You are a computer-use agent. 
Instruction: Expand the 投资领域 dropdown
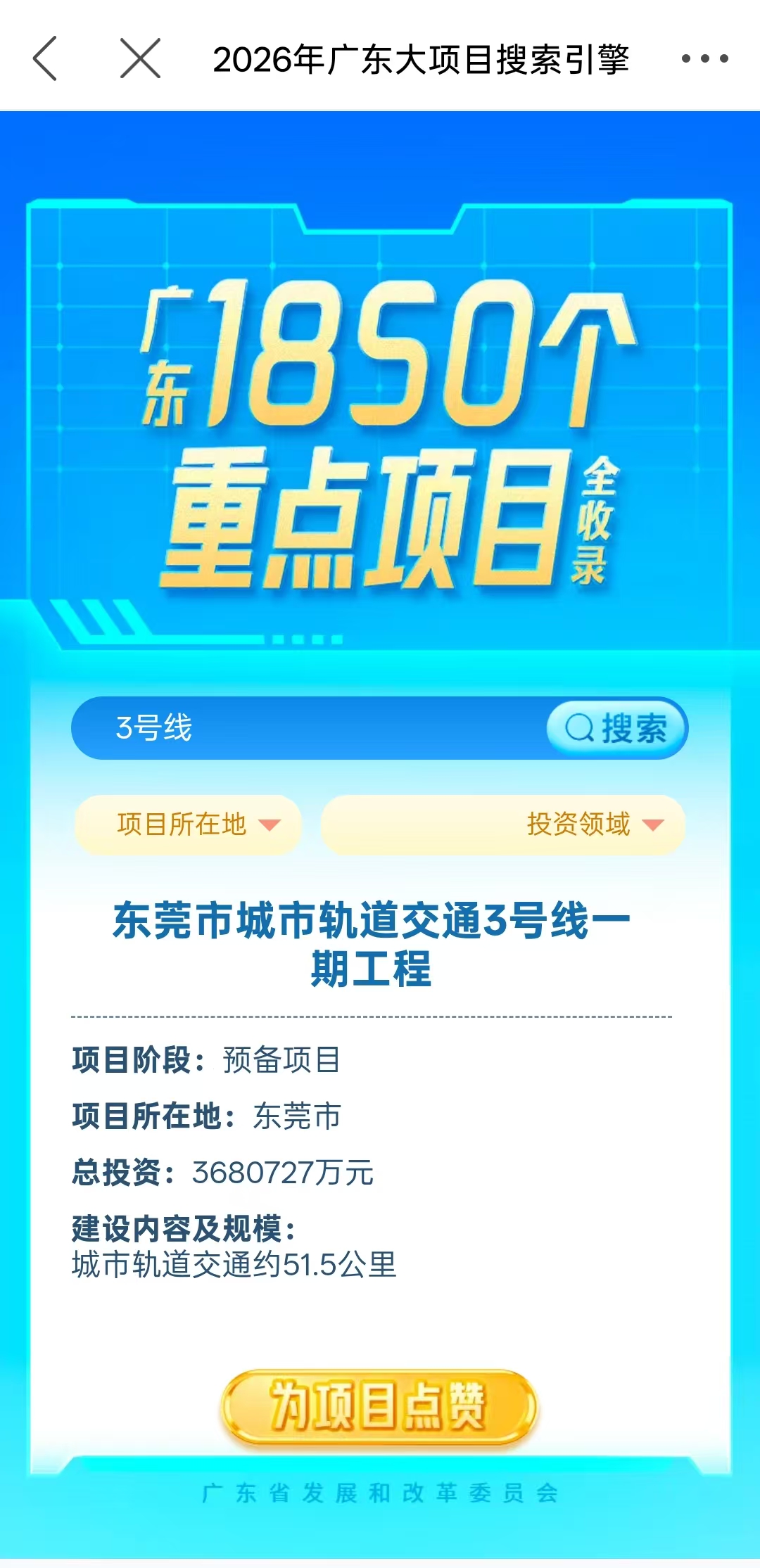(502, 824)
